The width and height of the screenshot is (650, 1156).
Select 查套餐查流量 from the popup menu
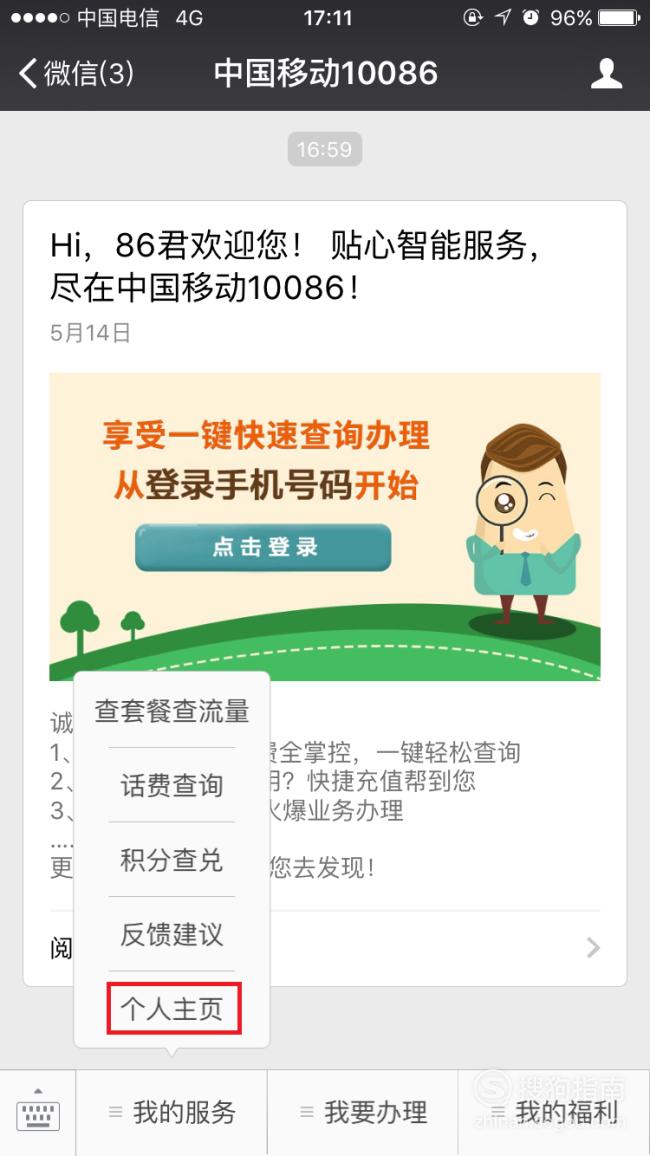click(x=172, y=711)
